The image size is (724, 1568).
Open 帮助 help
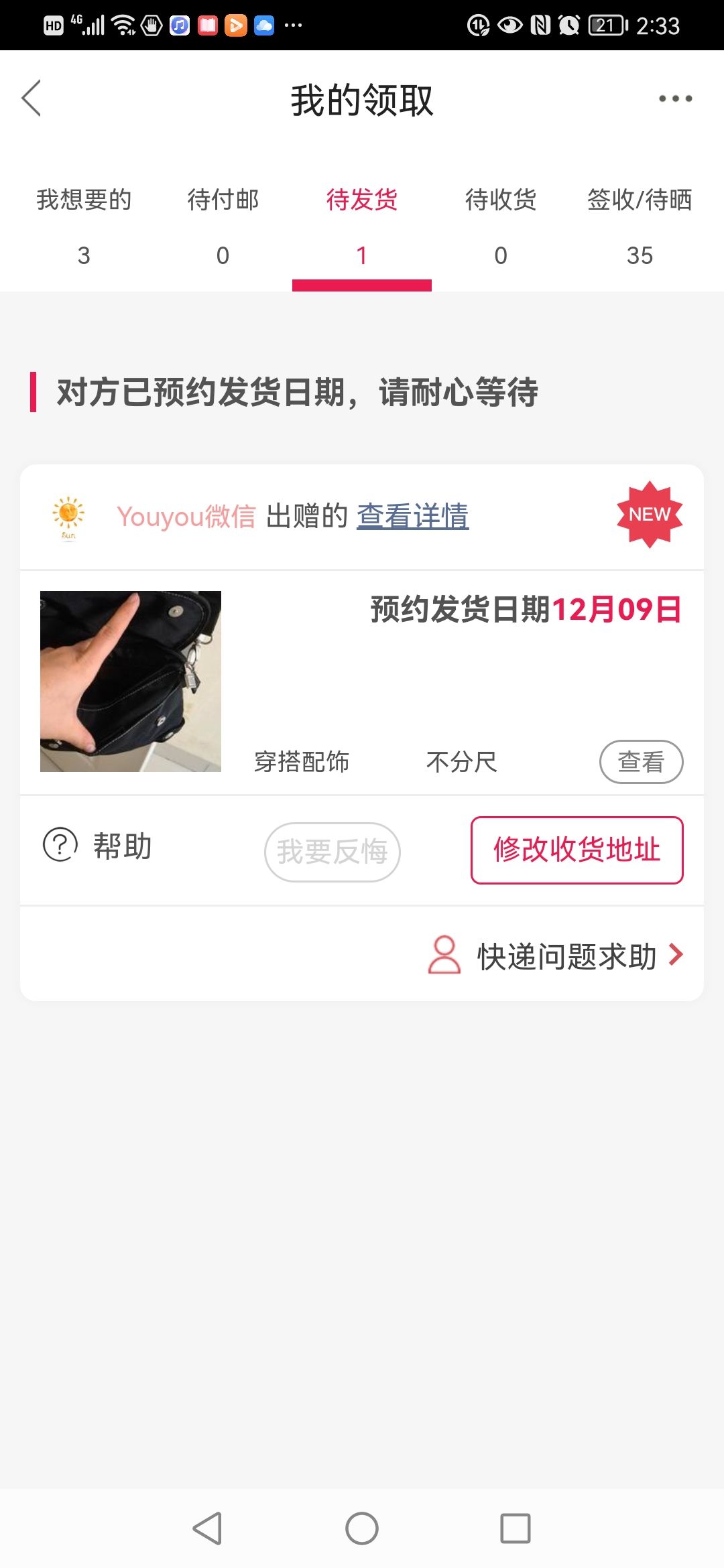click(98, 846)
